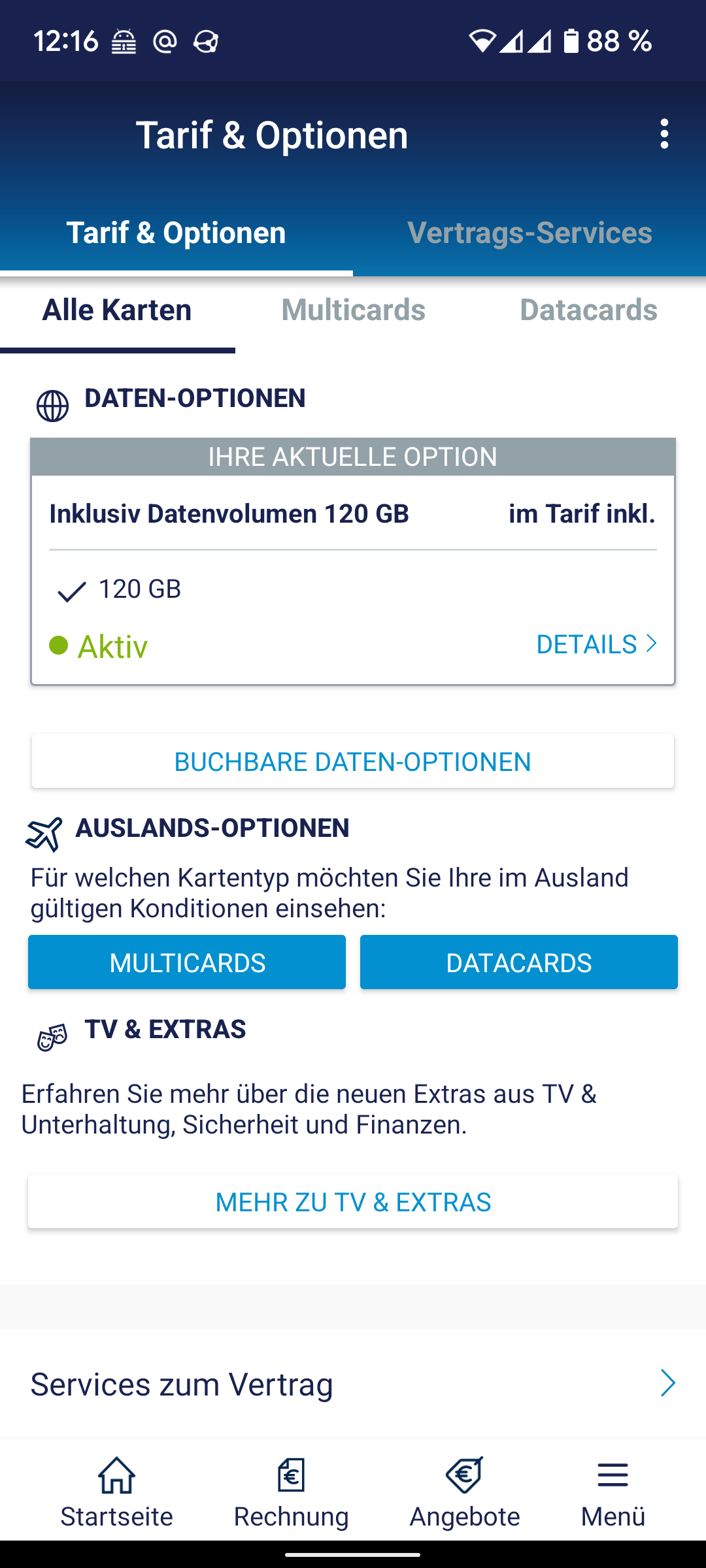Open the three-dot overflow menu

664,134
